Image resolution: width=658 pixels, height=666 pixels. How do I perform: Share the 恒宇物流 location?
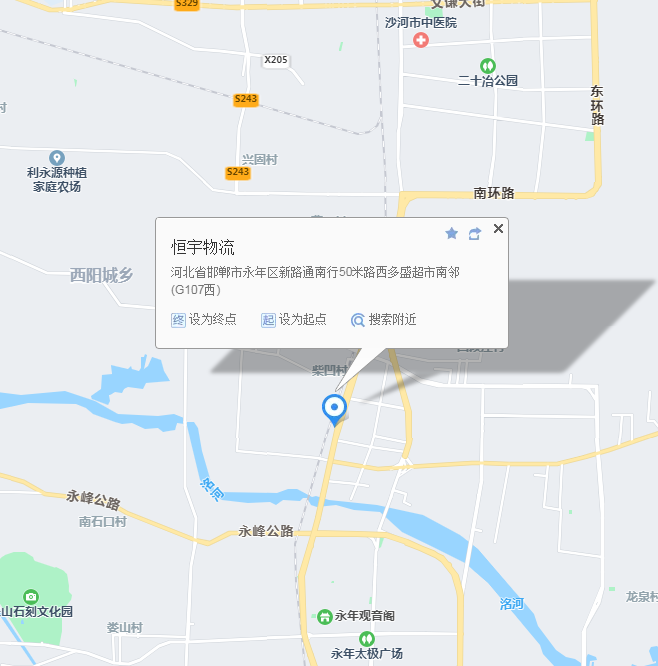pyautogui.click(x=475, y=233)
